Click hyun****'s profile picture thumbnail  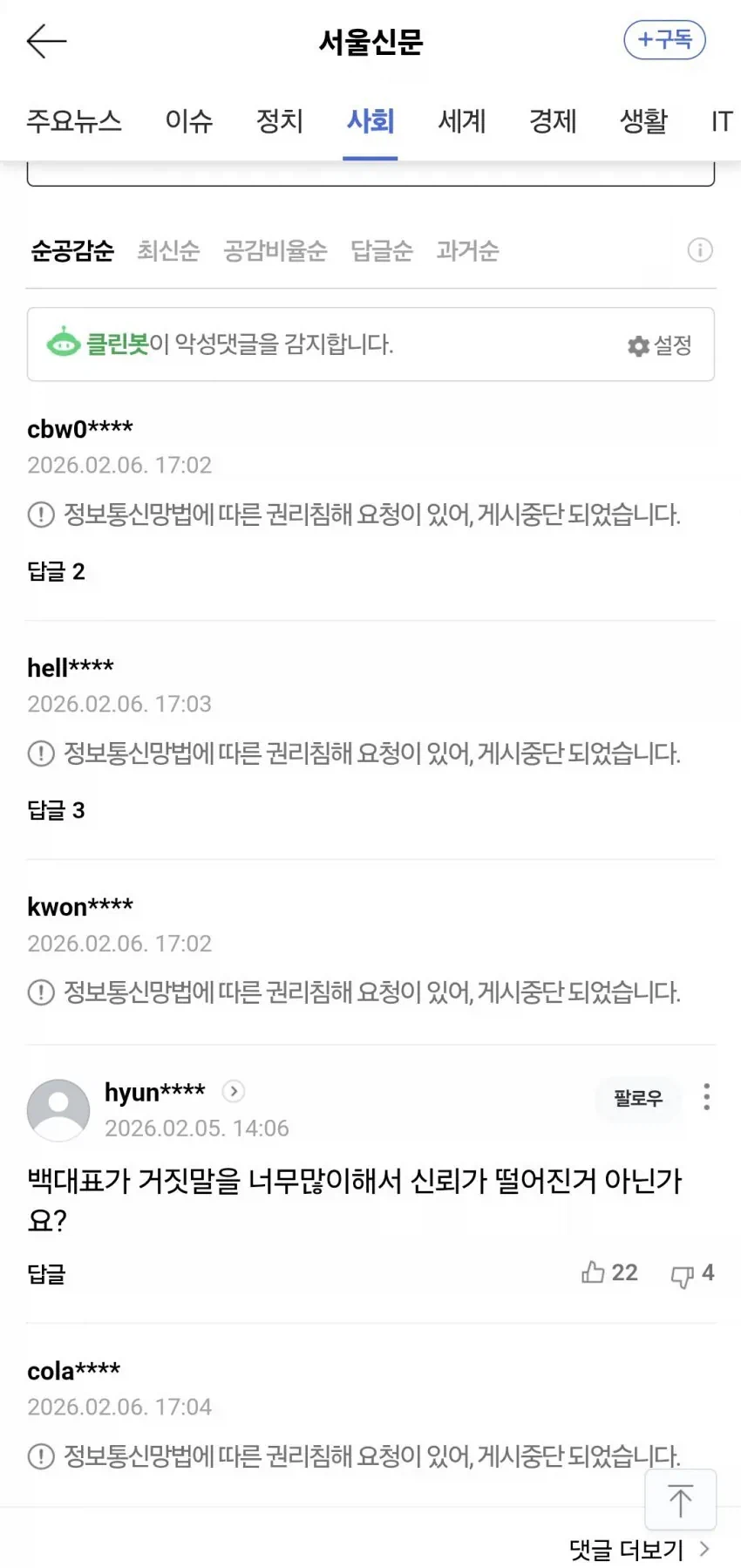coord(58,1110)
